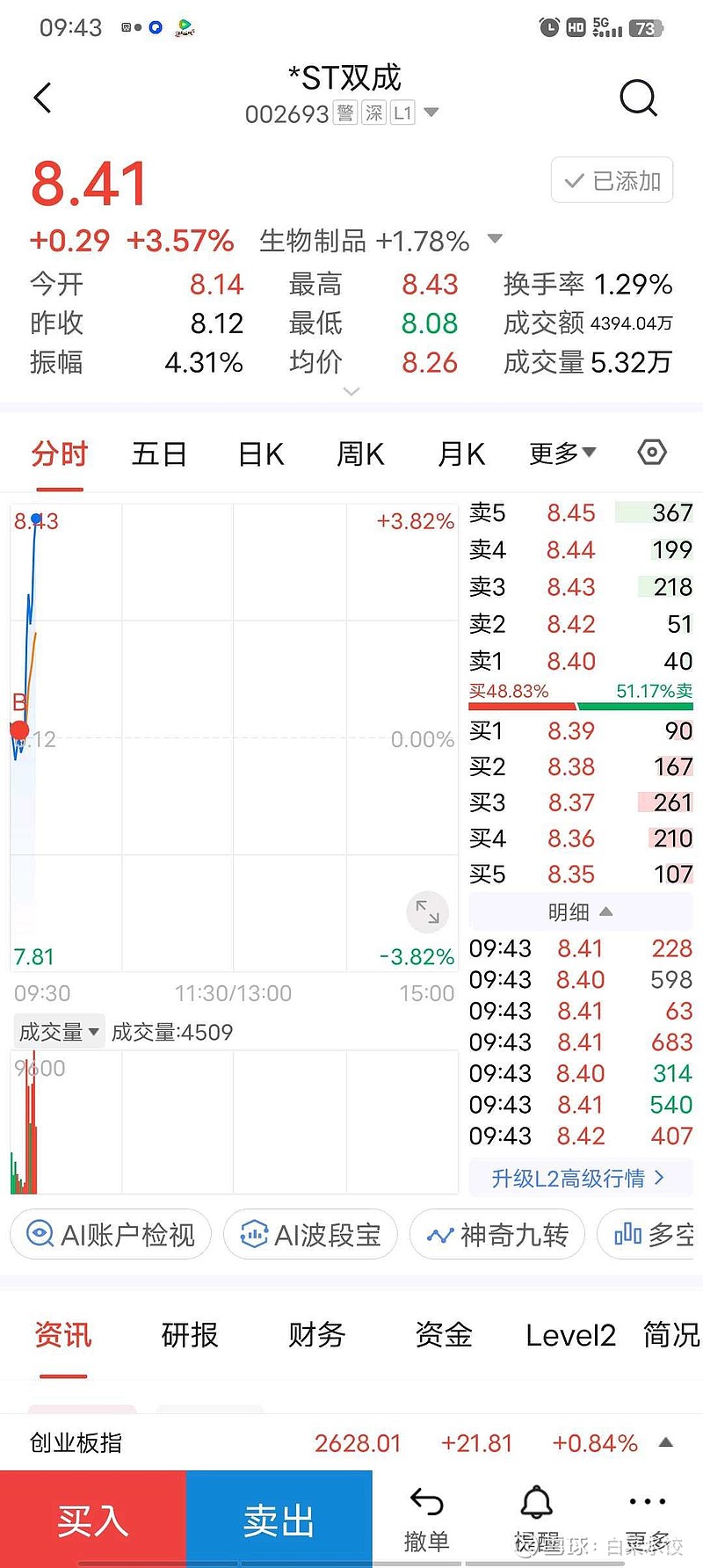This screenshot has height=1568, width=703.
Task: Go back with the top-left arrow
Action: pos(42,98)
